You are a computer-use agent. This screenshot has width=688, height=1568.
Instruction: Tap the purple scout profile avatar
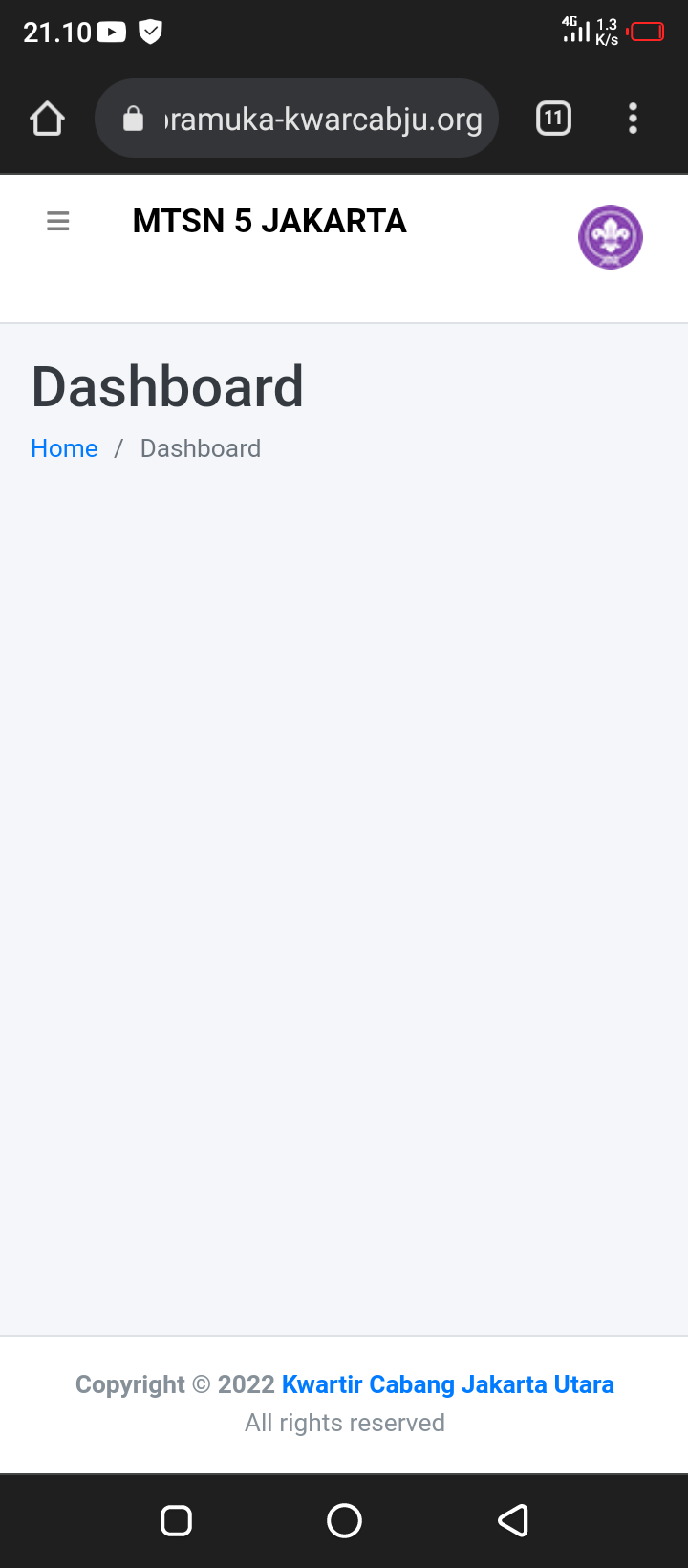pos(611,237)
